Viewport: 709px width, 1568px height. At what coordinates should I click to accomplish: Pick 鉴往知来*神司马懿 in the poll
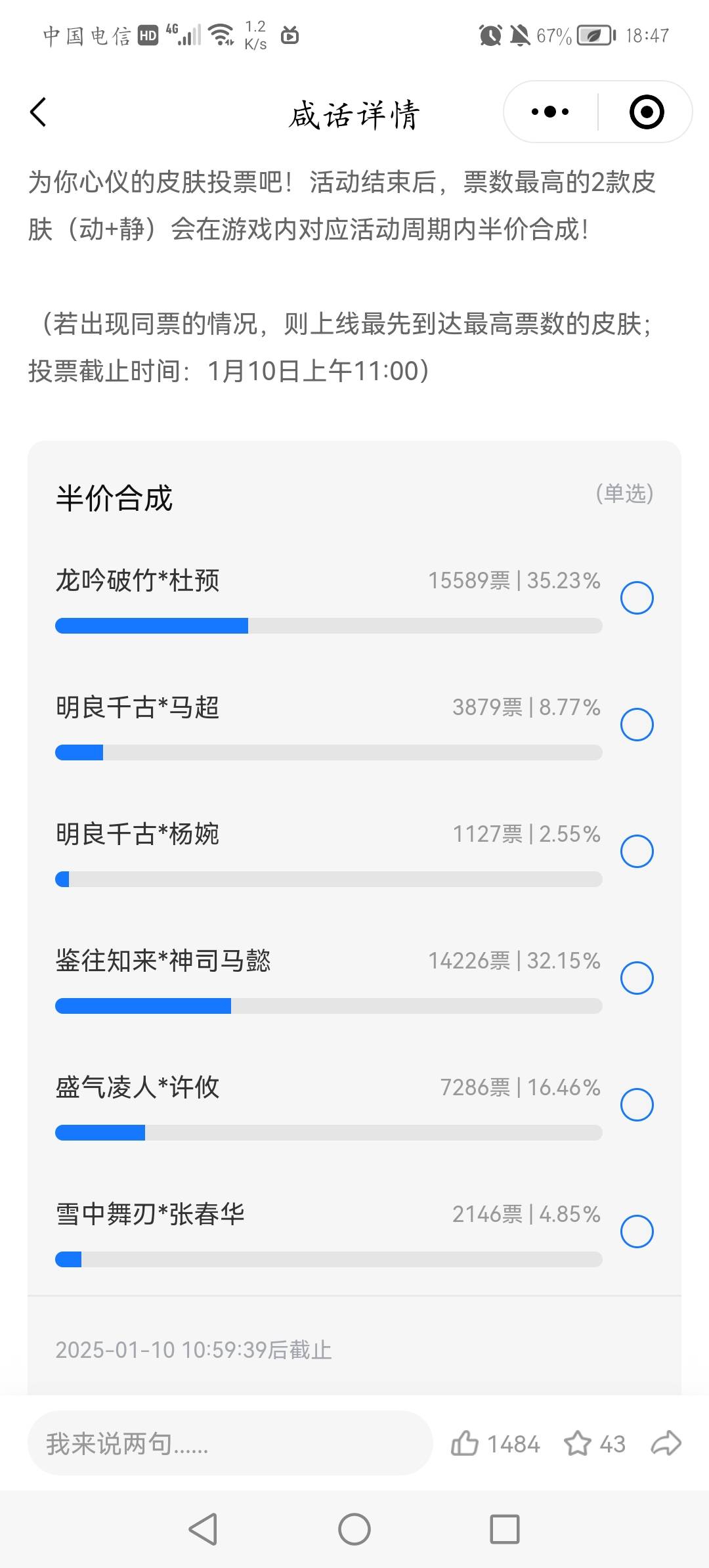tap(637, 978)
